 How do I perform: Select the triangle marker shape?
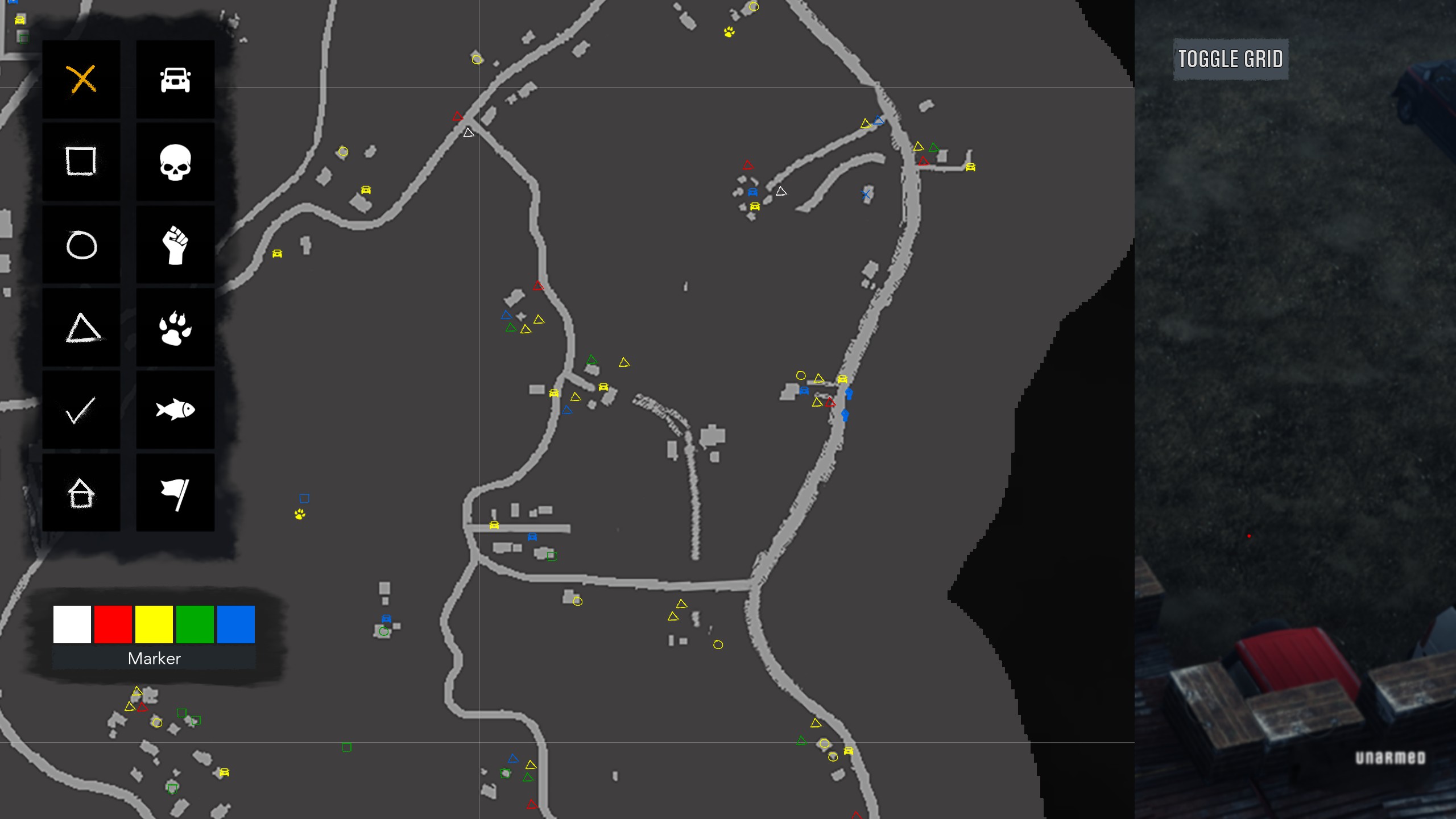coord(81,328)
